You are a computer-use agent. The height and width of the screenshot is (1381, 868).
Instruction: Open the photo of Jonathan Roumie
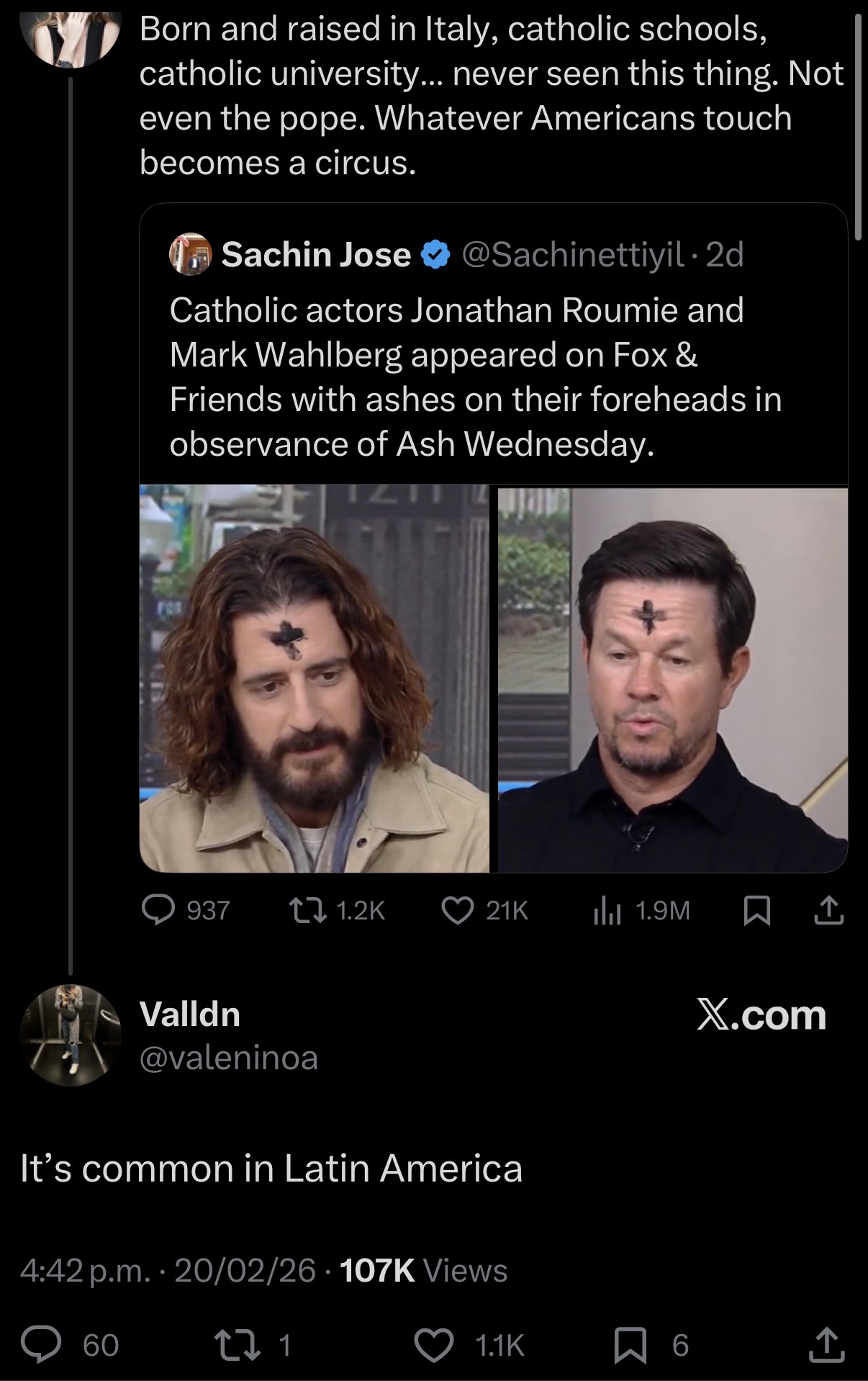[x=314, y=678]
